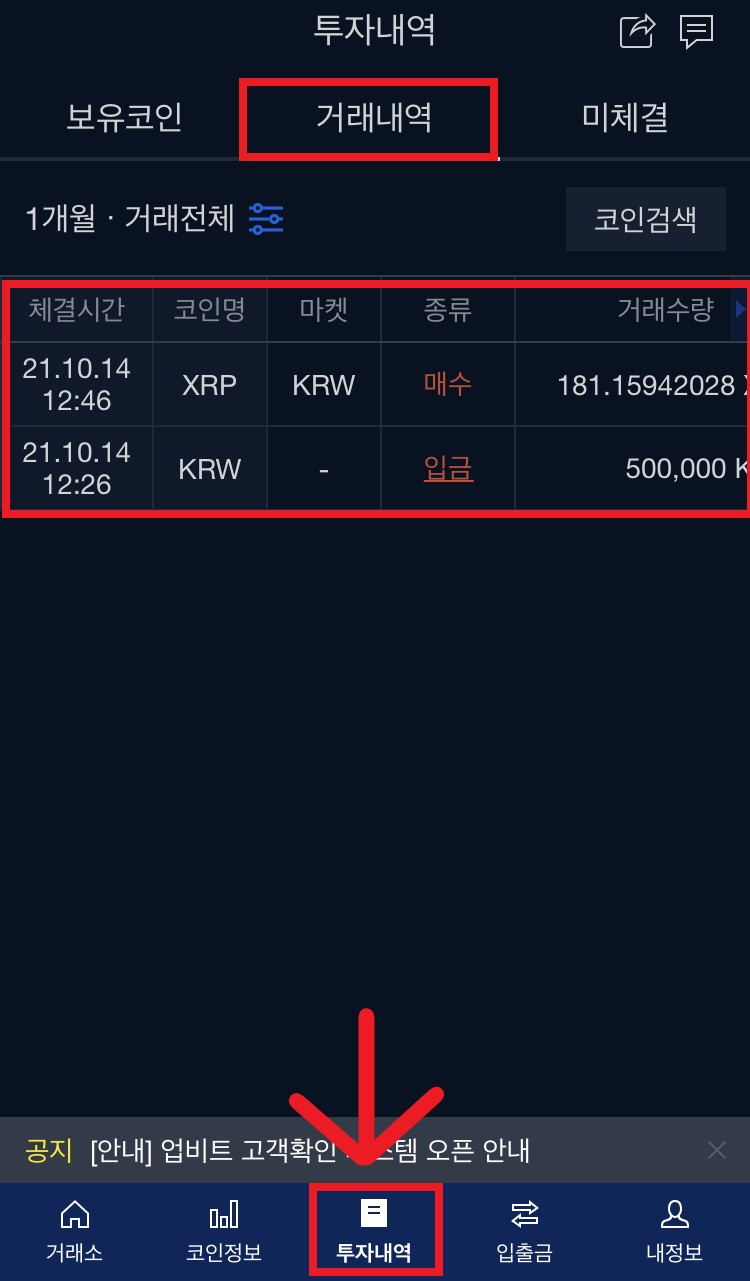Switch to the 보유코인 tab

tap(124, 118)
